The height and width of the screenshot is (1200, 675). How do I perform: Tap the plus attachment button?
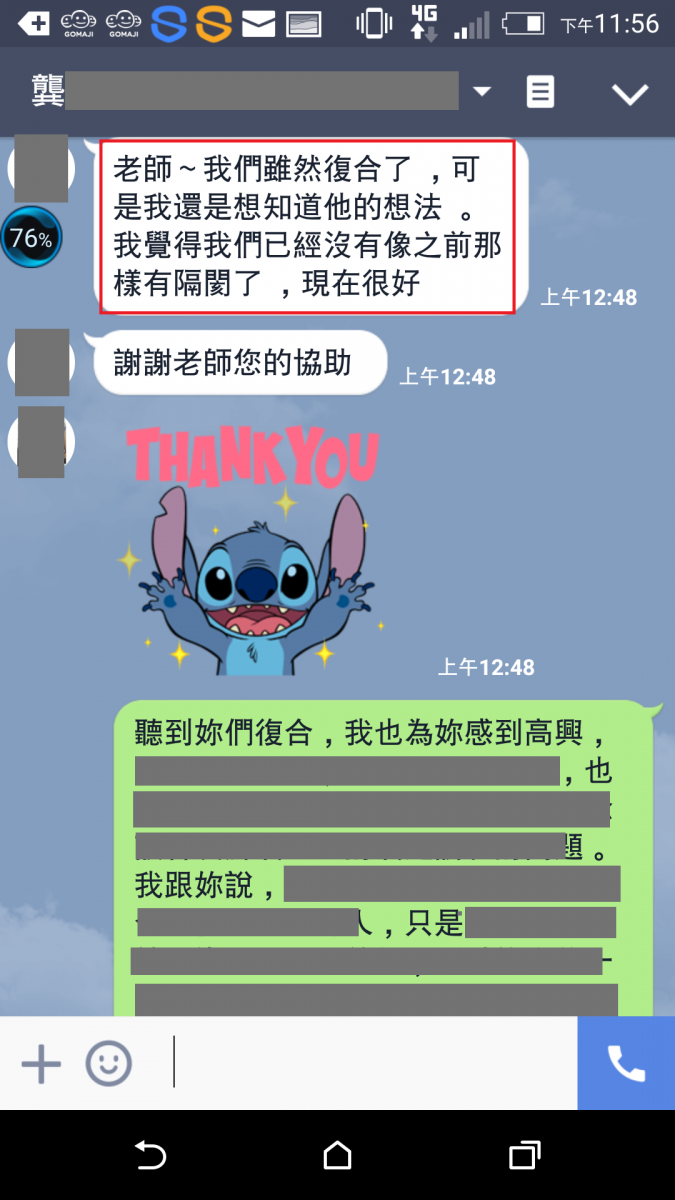[41, 1063]
